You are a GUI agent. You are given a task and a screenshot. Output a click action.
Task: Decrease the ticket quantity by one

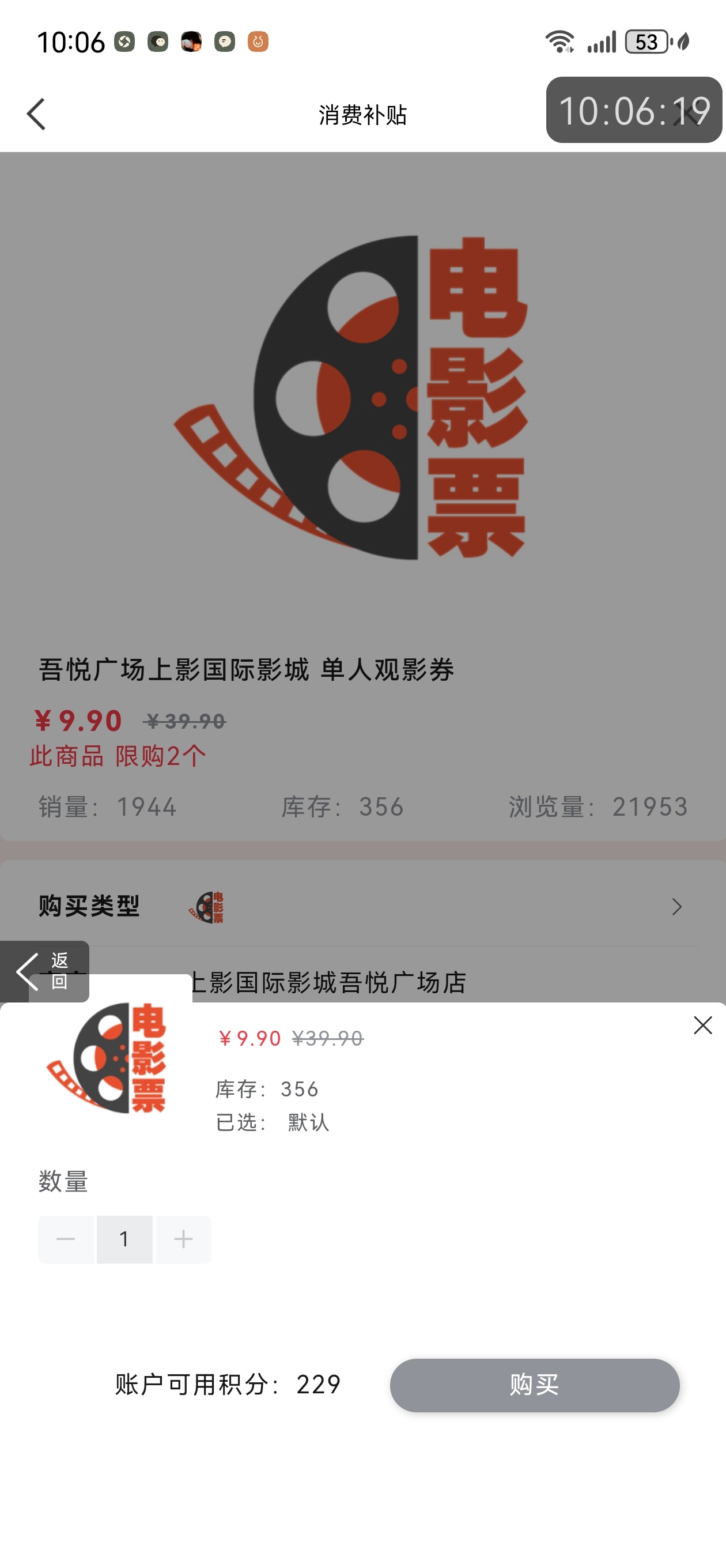pos(66,1239)
